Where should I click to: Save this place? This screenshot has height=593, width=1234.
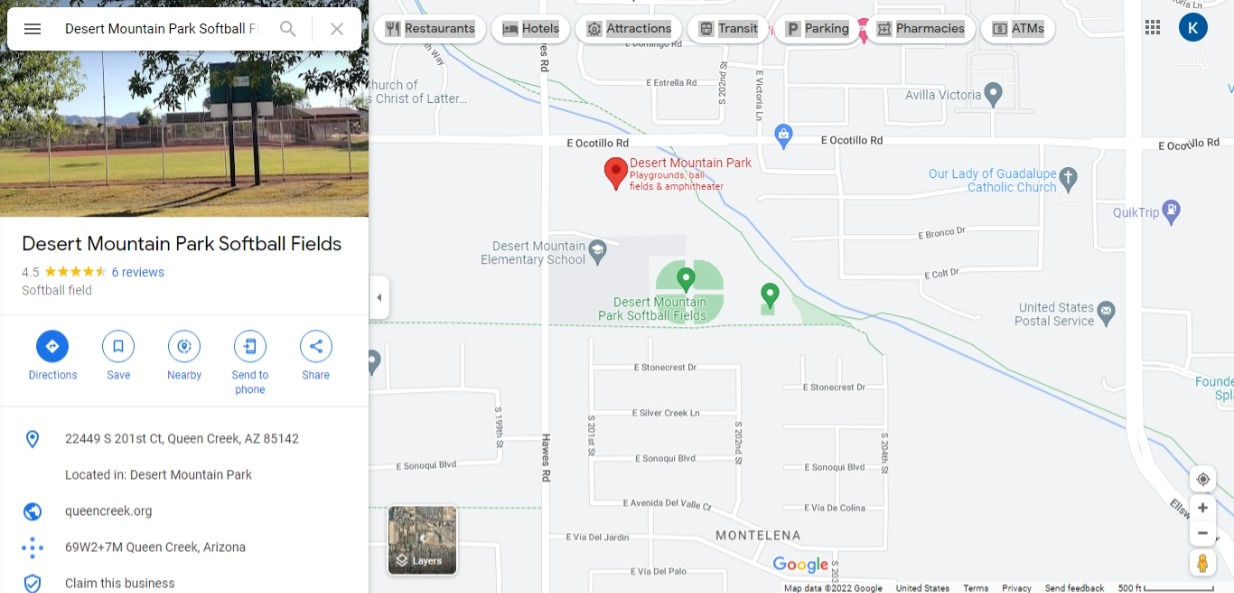tap(118, 347)
